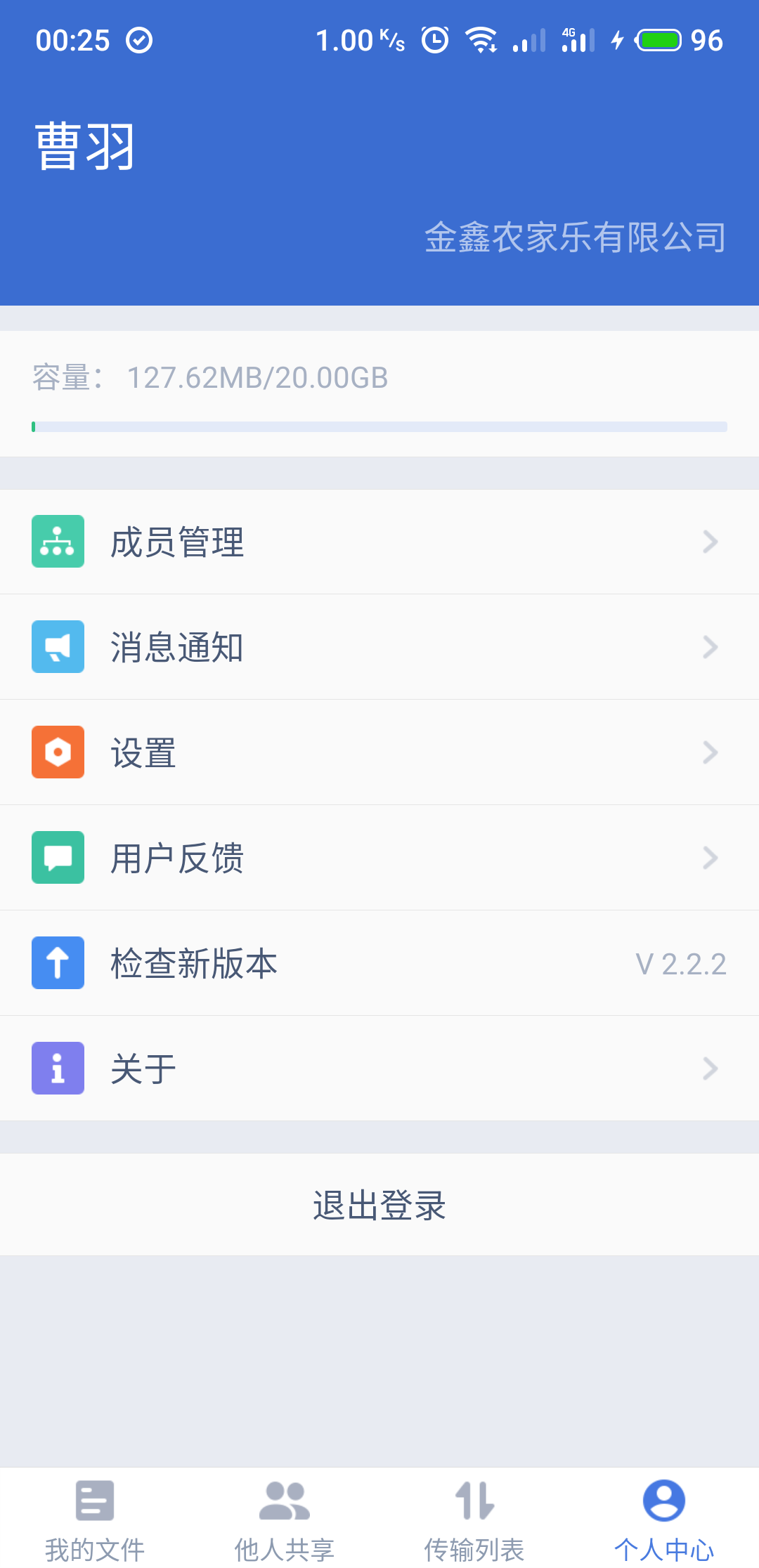Select the 个人中心 tab
Screen dimensions: 759x1568
664,1519
